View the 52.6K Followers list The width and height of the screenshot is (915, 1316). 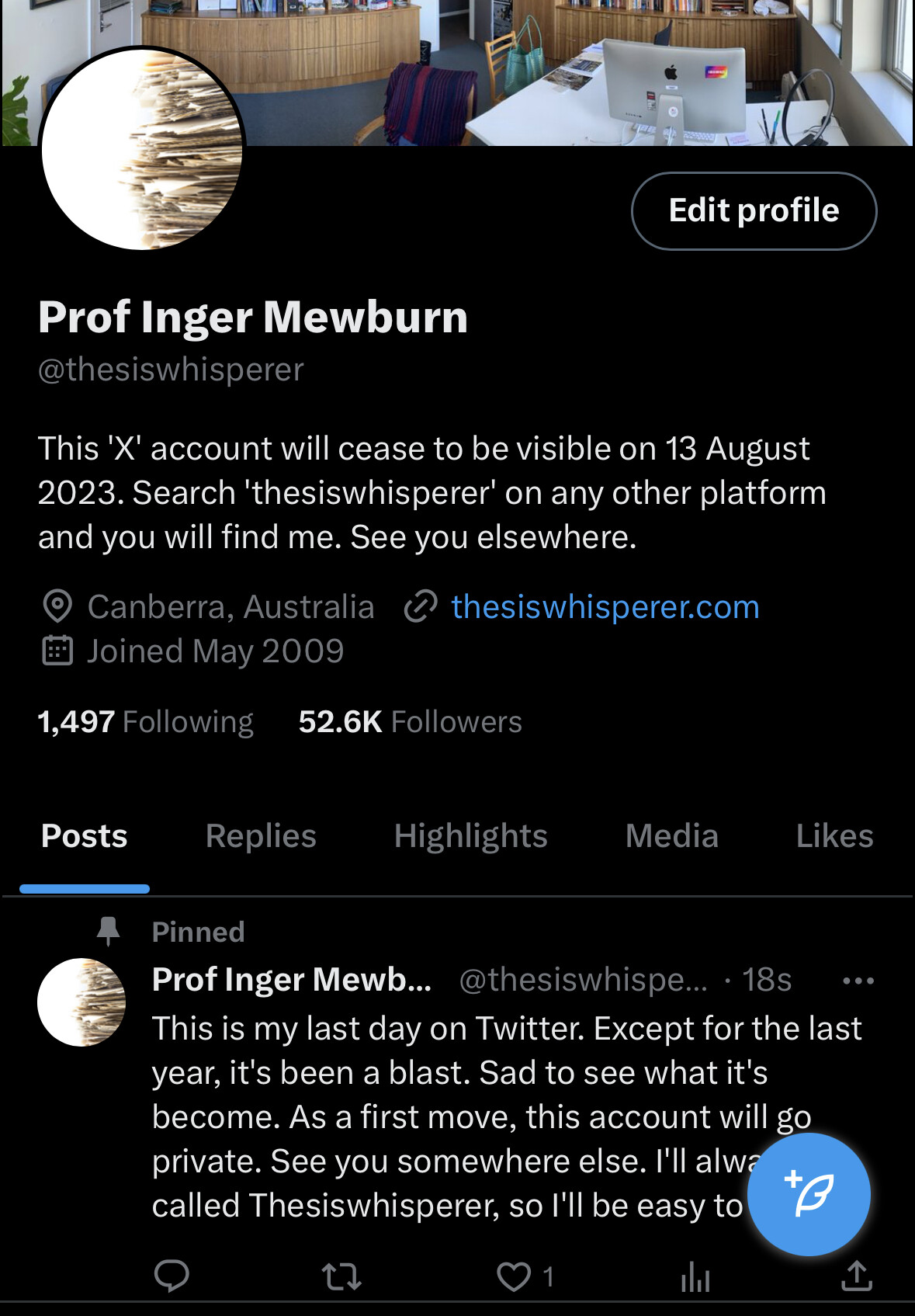click(x=410, y=722)
